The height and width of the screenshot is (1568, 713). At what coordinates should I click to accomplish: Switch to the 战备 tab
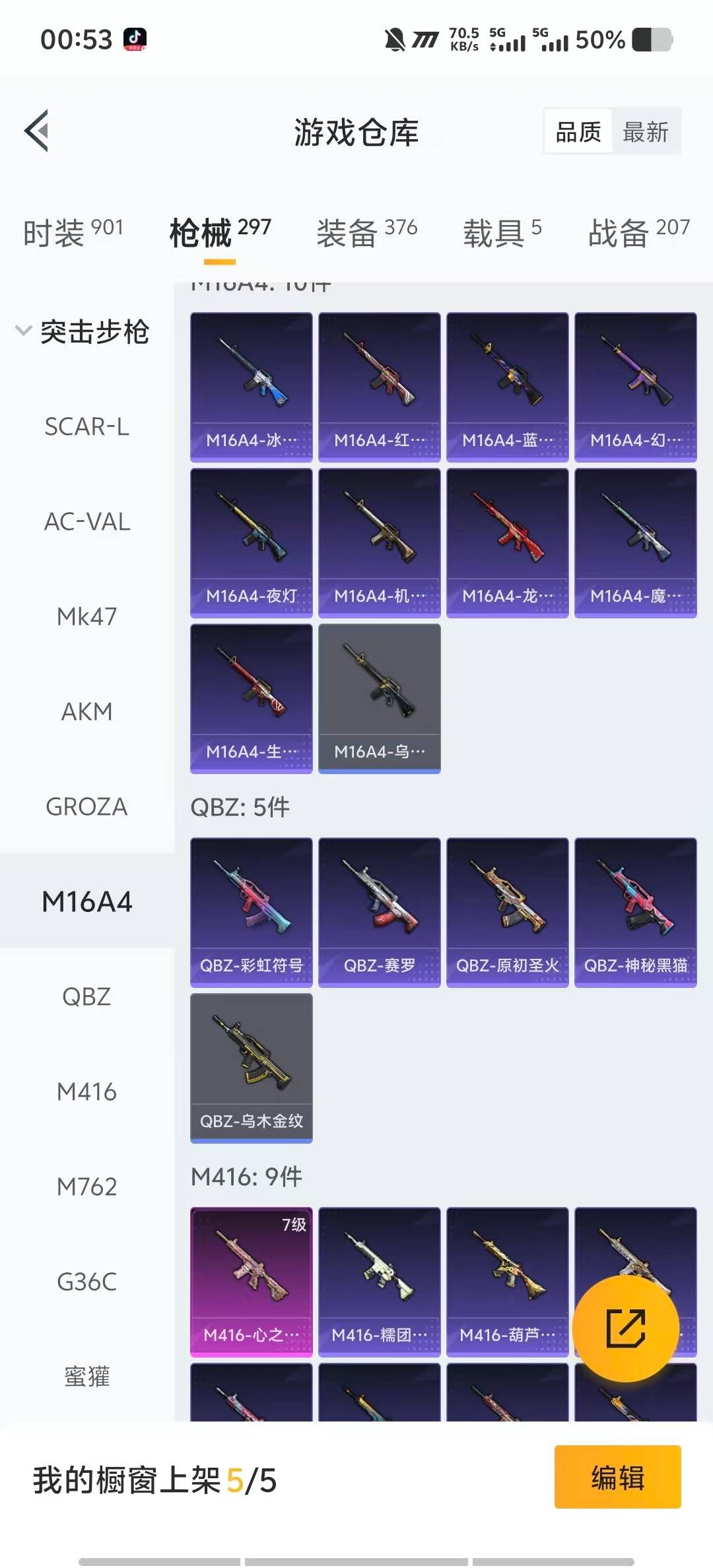pyautogui.click(x=638, y=232)
